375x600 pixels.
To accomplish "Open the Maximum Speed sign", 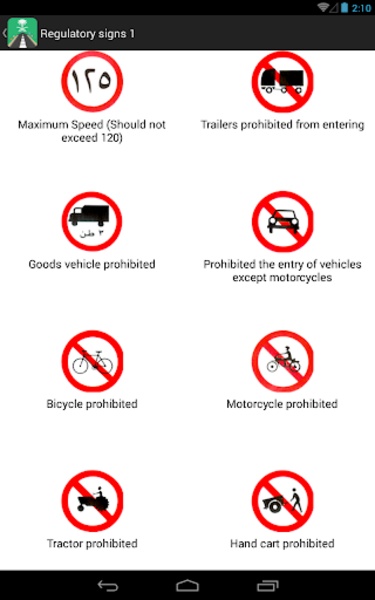I will pos(92,82).
